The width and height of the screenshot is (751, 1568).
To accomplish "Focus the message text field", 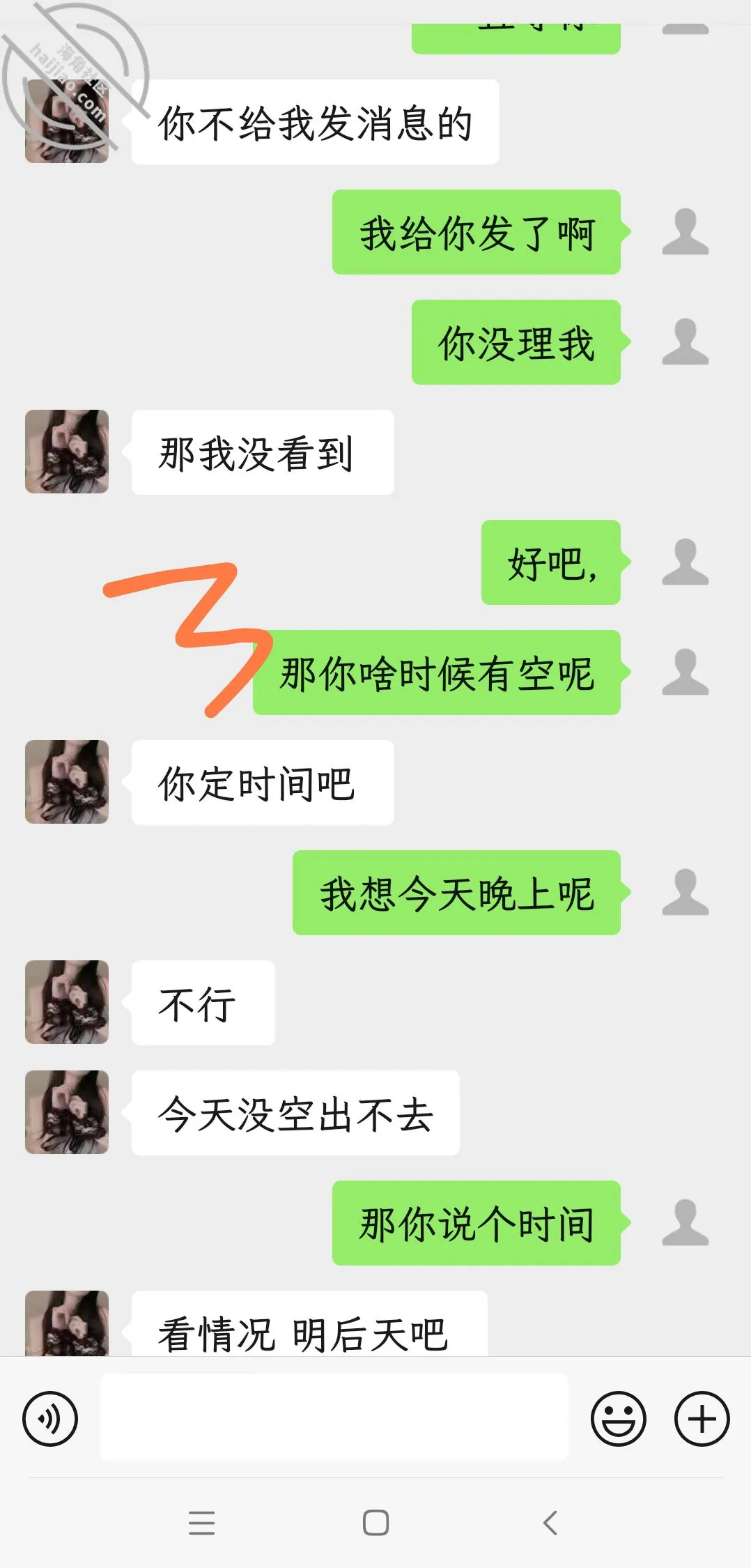I will coord(334,1417).
